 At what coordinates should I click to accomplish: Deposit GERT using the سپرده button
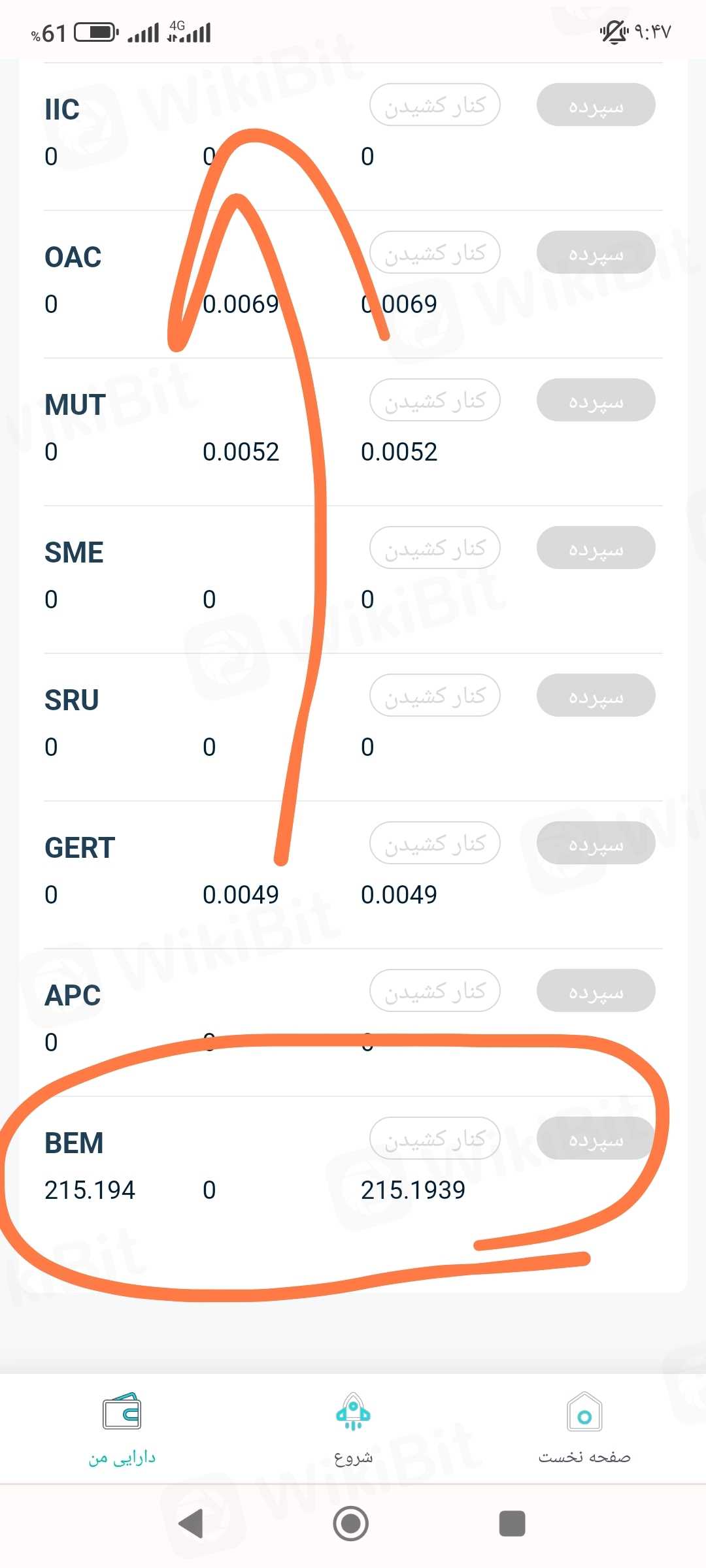pos(596,843)
